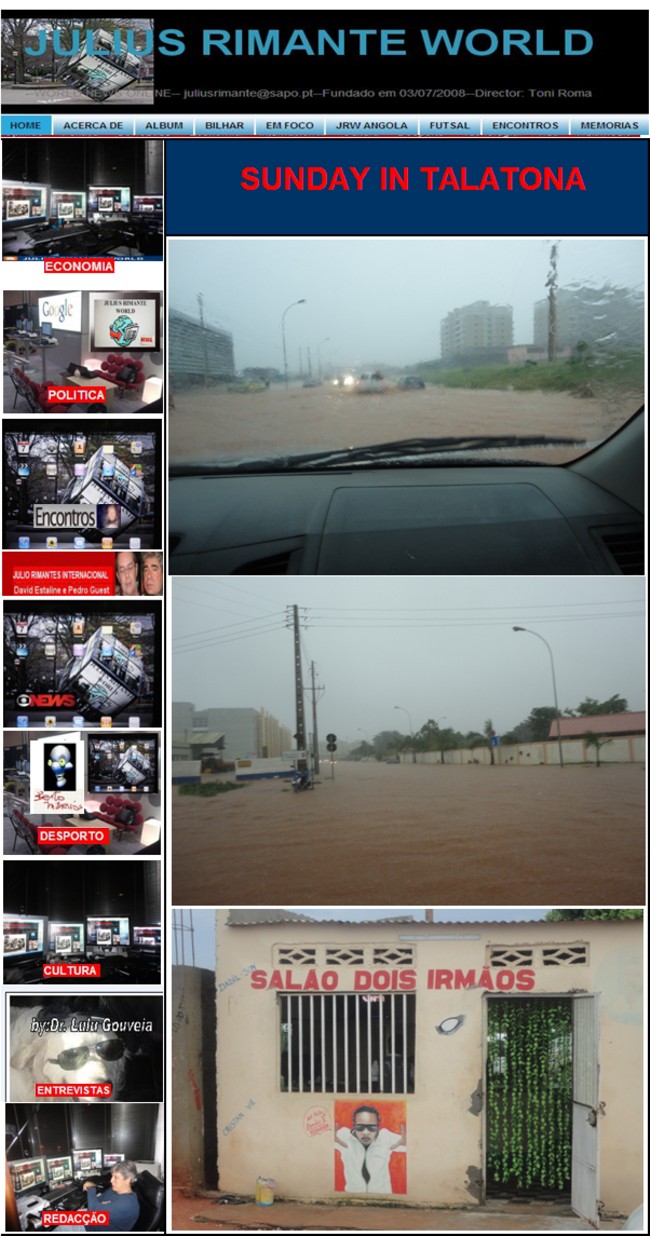Open the POLITICA section tile
The height and width of the screenshot is (1236, 650).
82,352
